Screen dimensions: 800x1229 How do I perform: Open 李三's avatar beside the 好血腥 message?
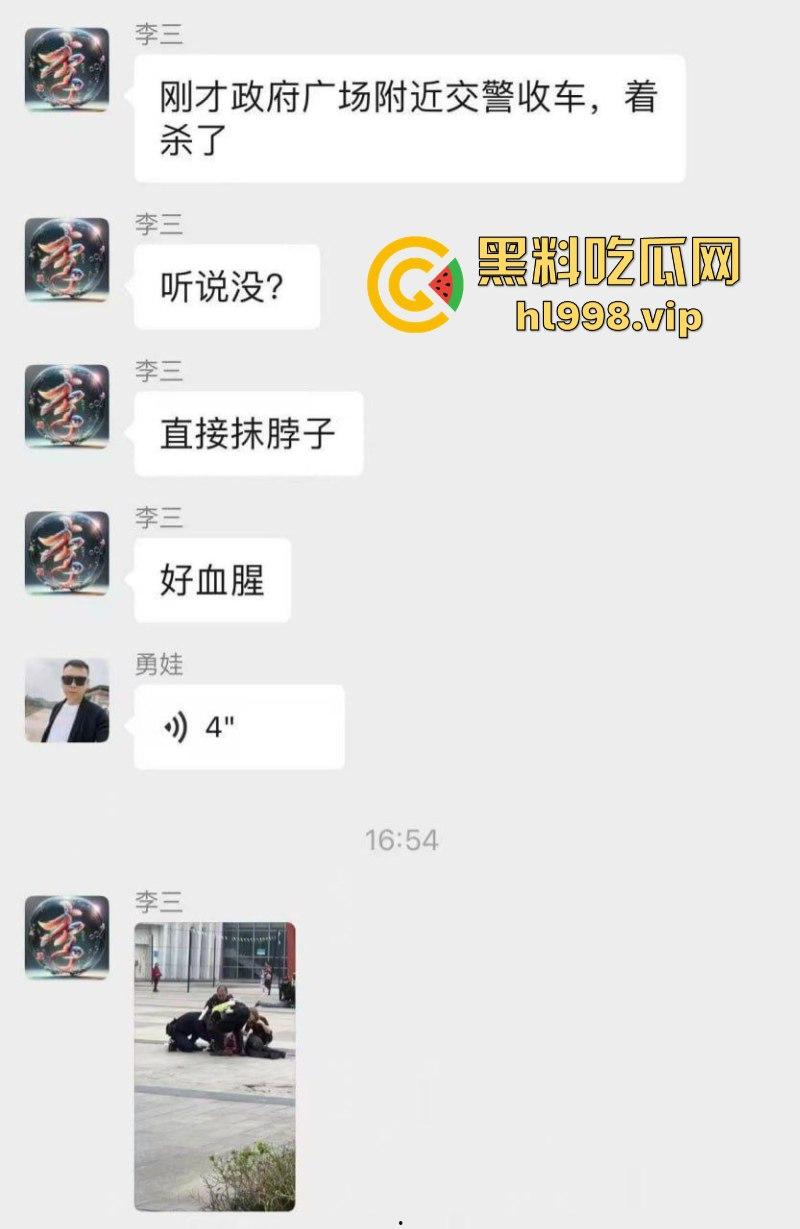point(67,554)
